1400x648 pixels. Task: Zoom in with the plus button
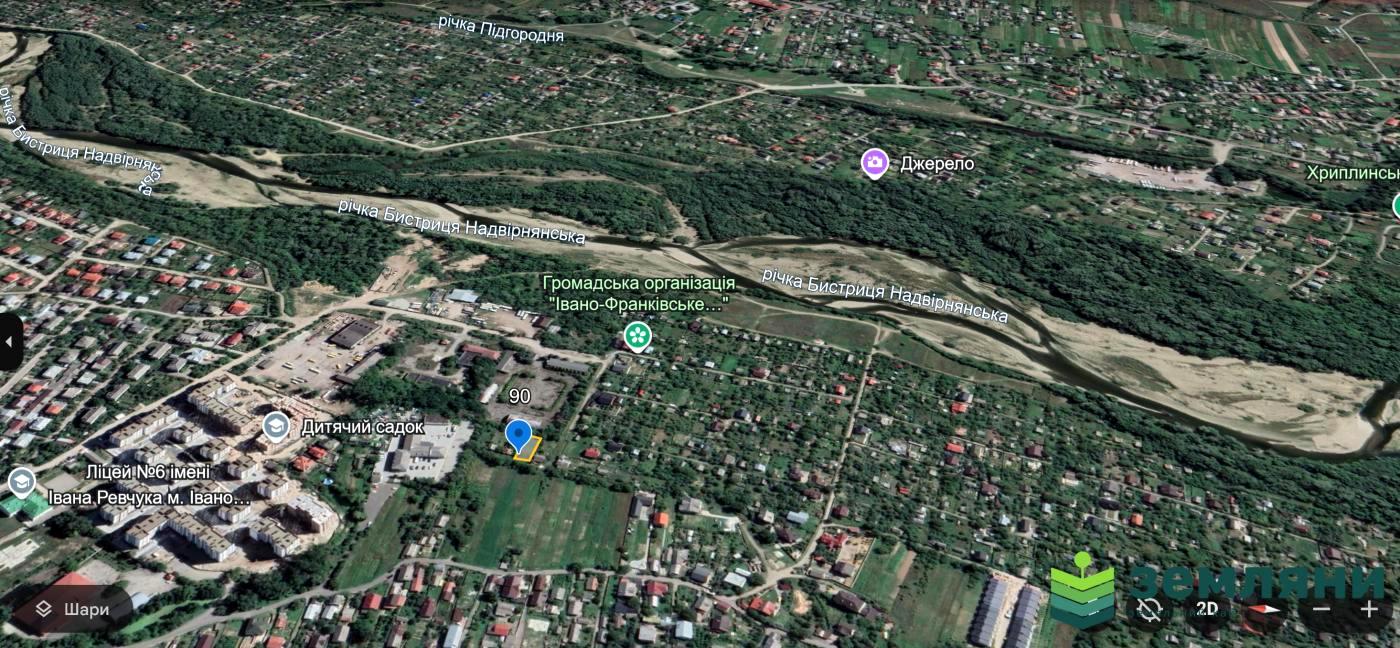point(1369,608)
